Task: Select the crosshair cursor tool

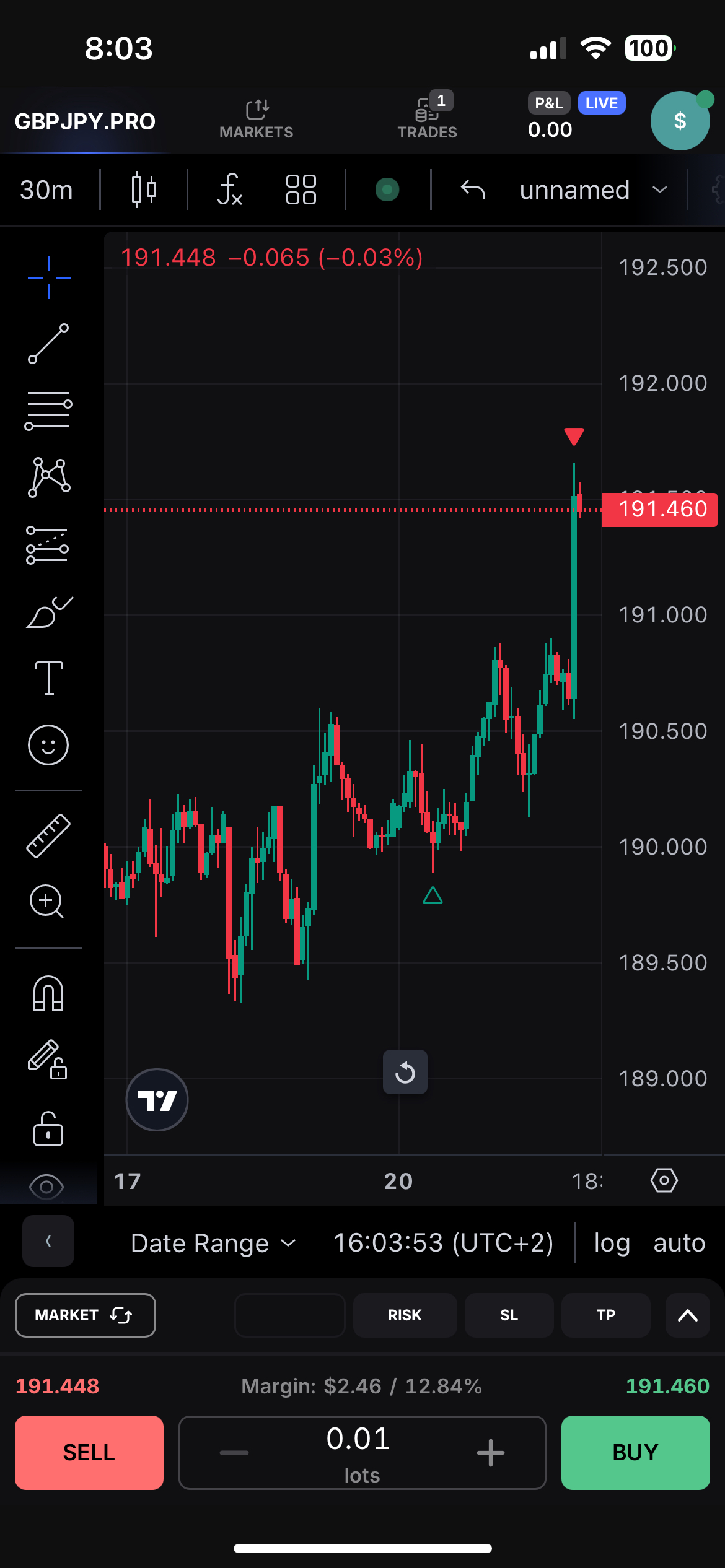Action: click(x=48, y=279)
